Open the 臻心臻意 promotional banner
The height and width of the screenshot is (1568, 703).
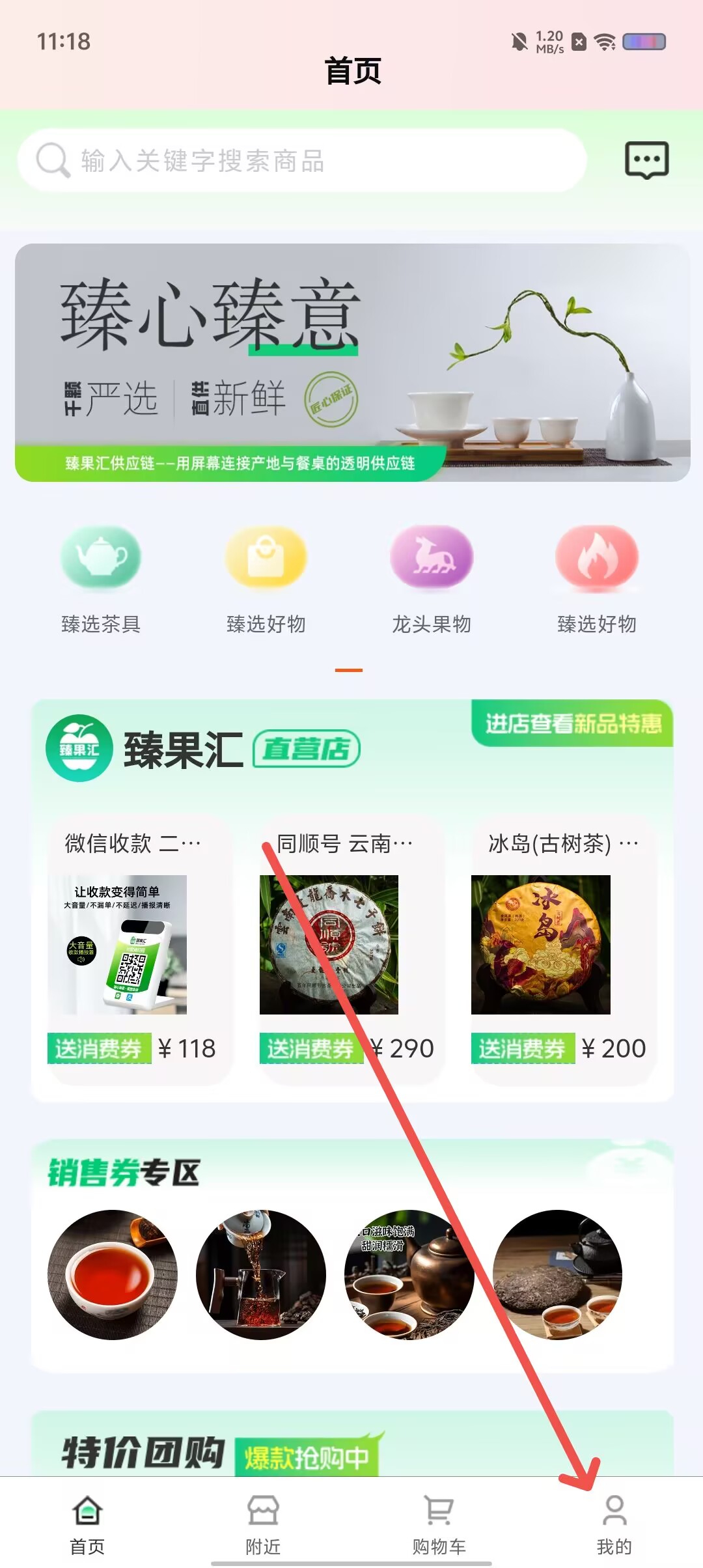(352, 362)
